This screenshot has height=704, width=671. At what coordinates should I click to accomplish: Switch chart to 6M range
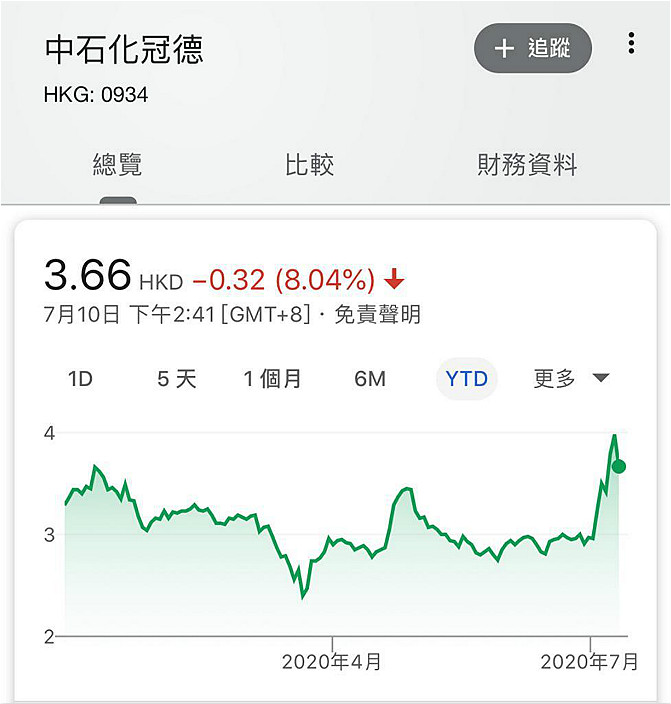(370, 379)
